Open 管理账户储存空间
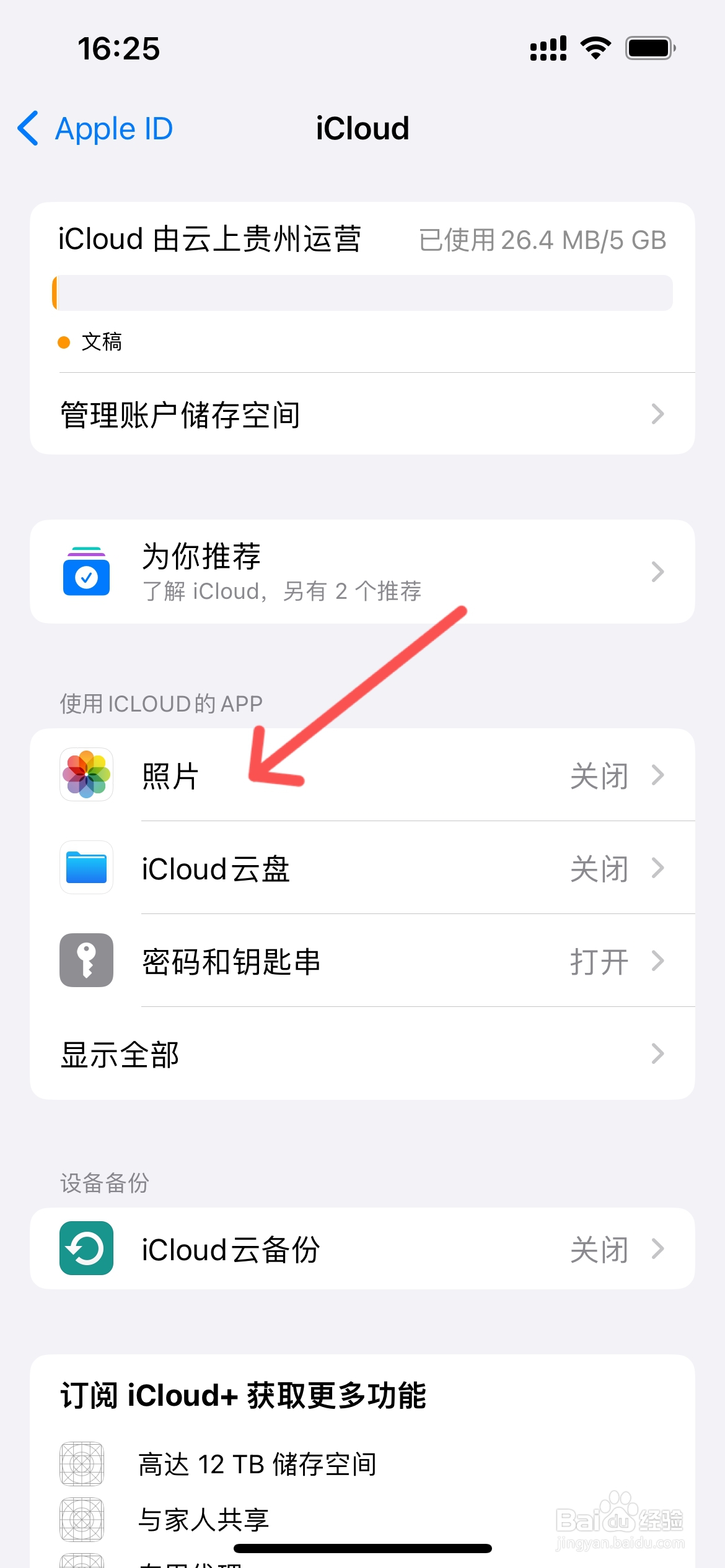The image size is (725, 1568). pos(180,414)
